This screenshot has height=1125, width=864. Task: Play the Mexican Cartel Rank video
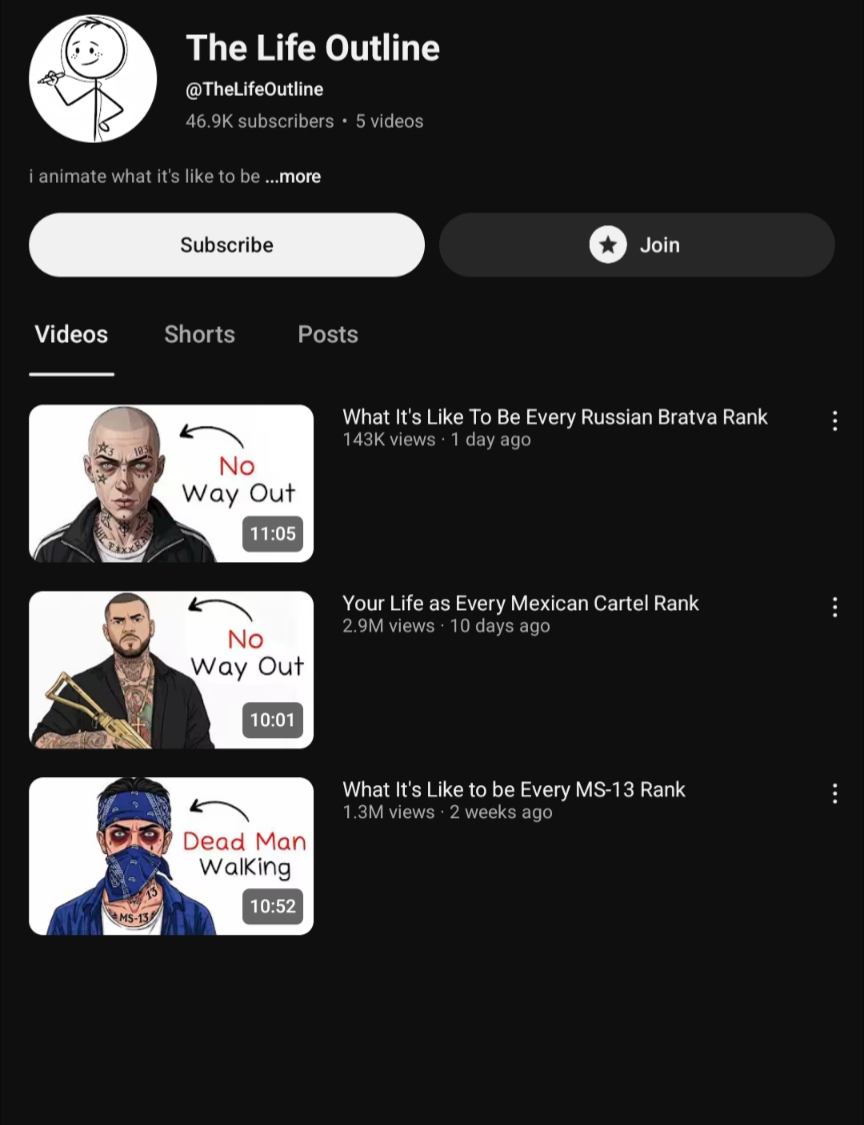click(171, 670)
